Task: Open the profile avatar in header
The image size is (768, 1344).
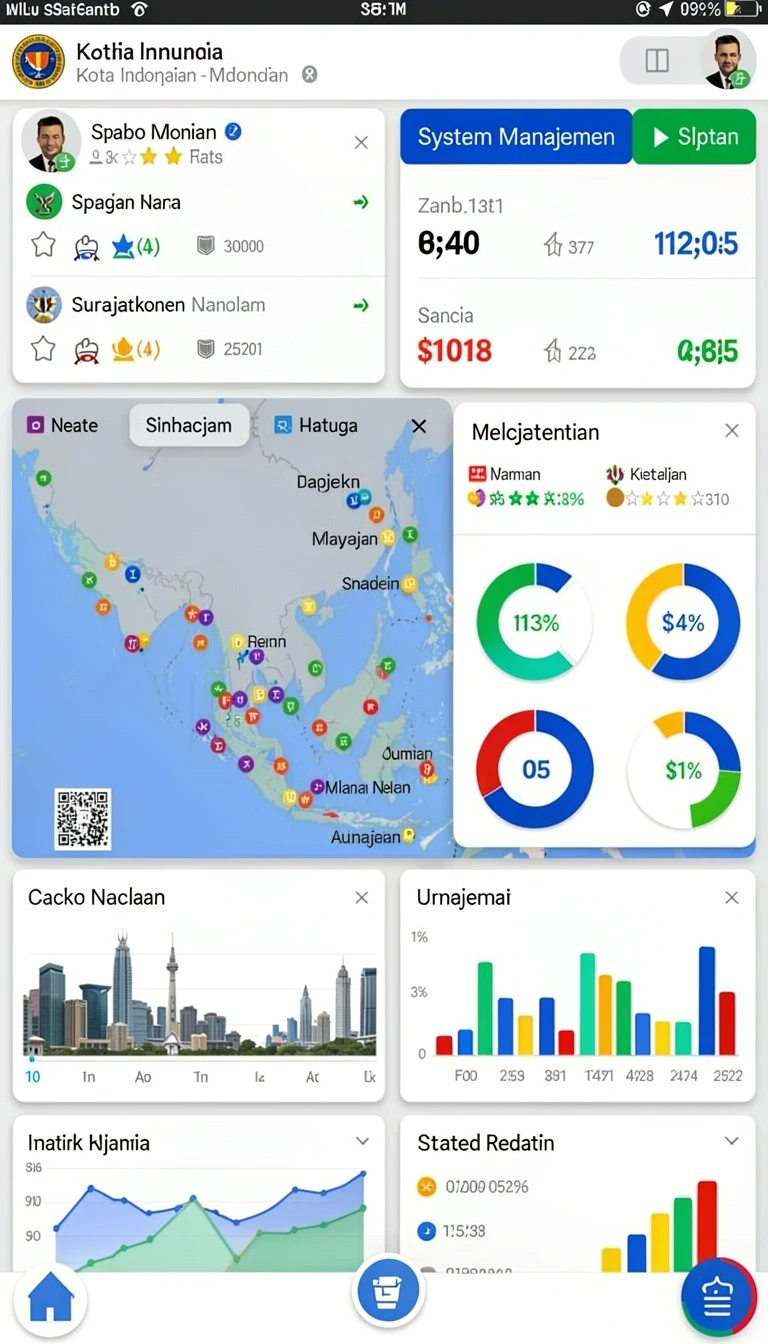Action: (x=727, y=60)
